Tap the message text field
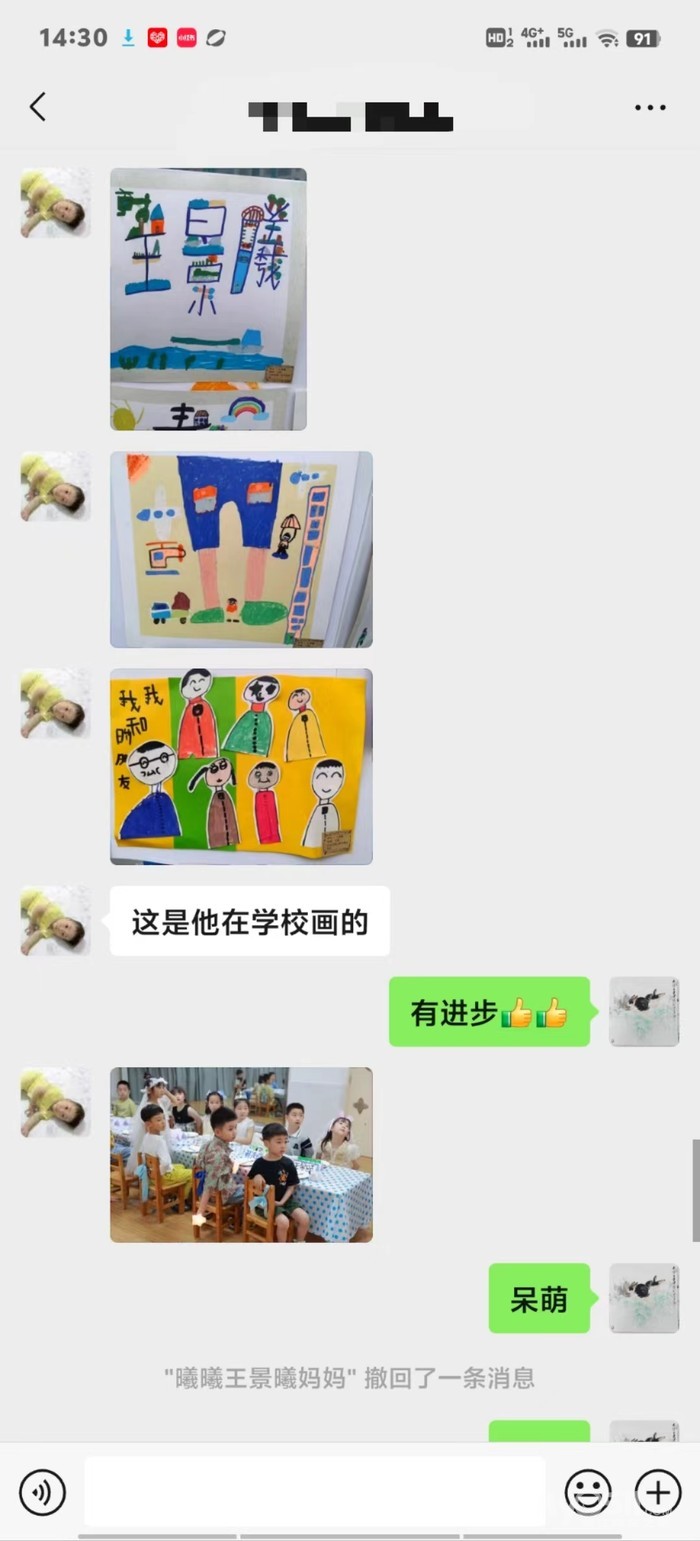 pos(314,1491)
